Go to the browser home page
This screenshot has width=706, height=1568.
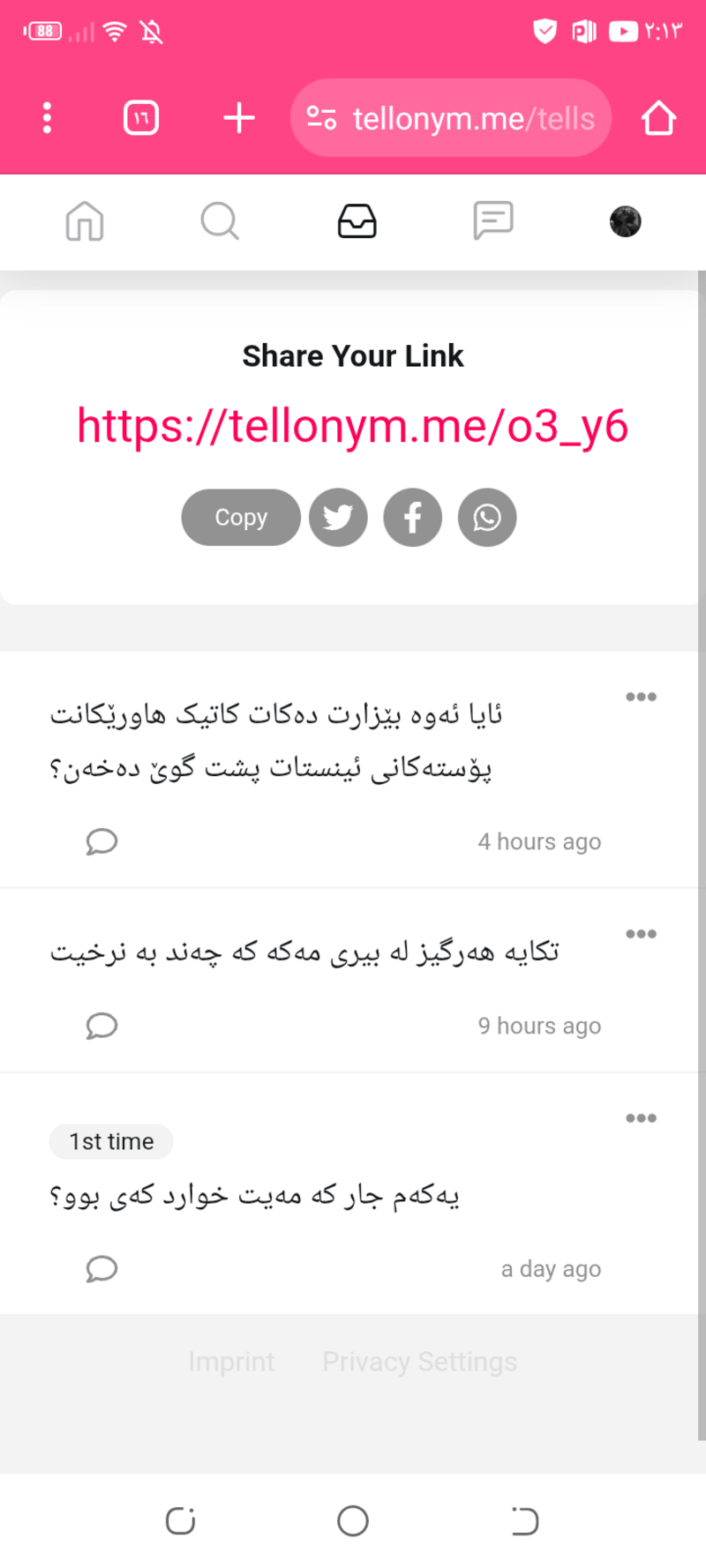pos(658,118)
